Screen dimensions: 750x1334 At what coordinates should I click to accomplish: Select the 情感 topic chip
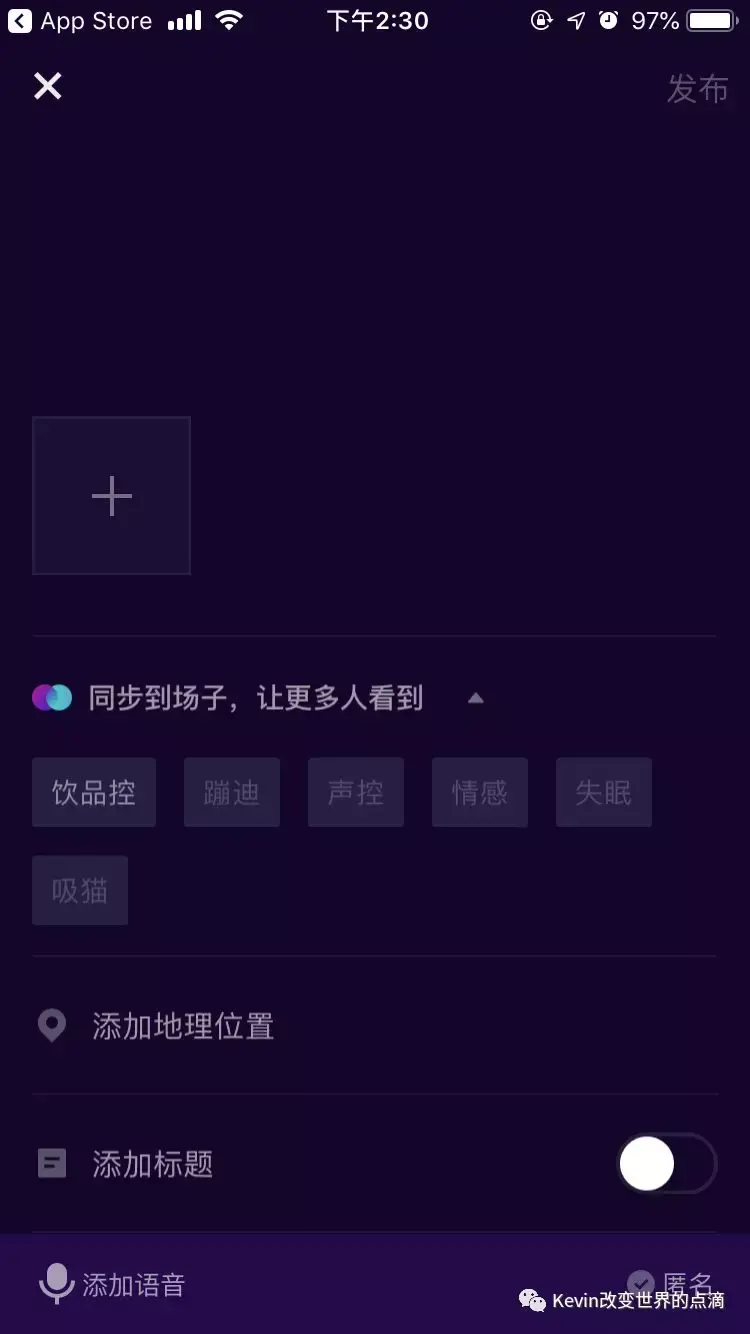tap(480, 793)
